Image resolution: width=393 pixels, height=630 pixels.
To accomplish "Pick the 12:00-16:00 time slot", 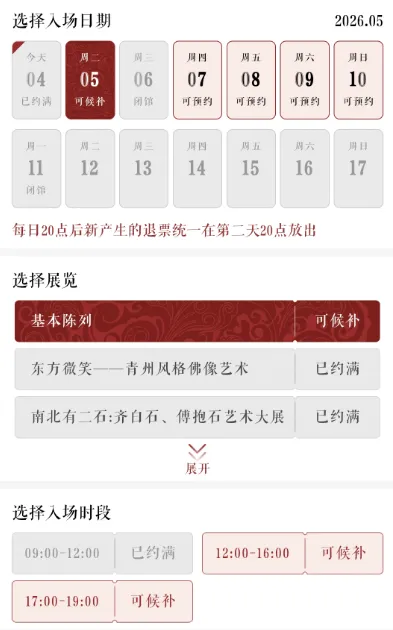I will pyautogui.click(x=293, y=553).
